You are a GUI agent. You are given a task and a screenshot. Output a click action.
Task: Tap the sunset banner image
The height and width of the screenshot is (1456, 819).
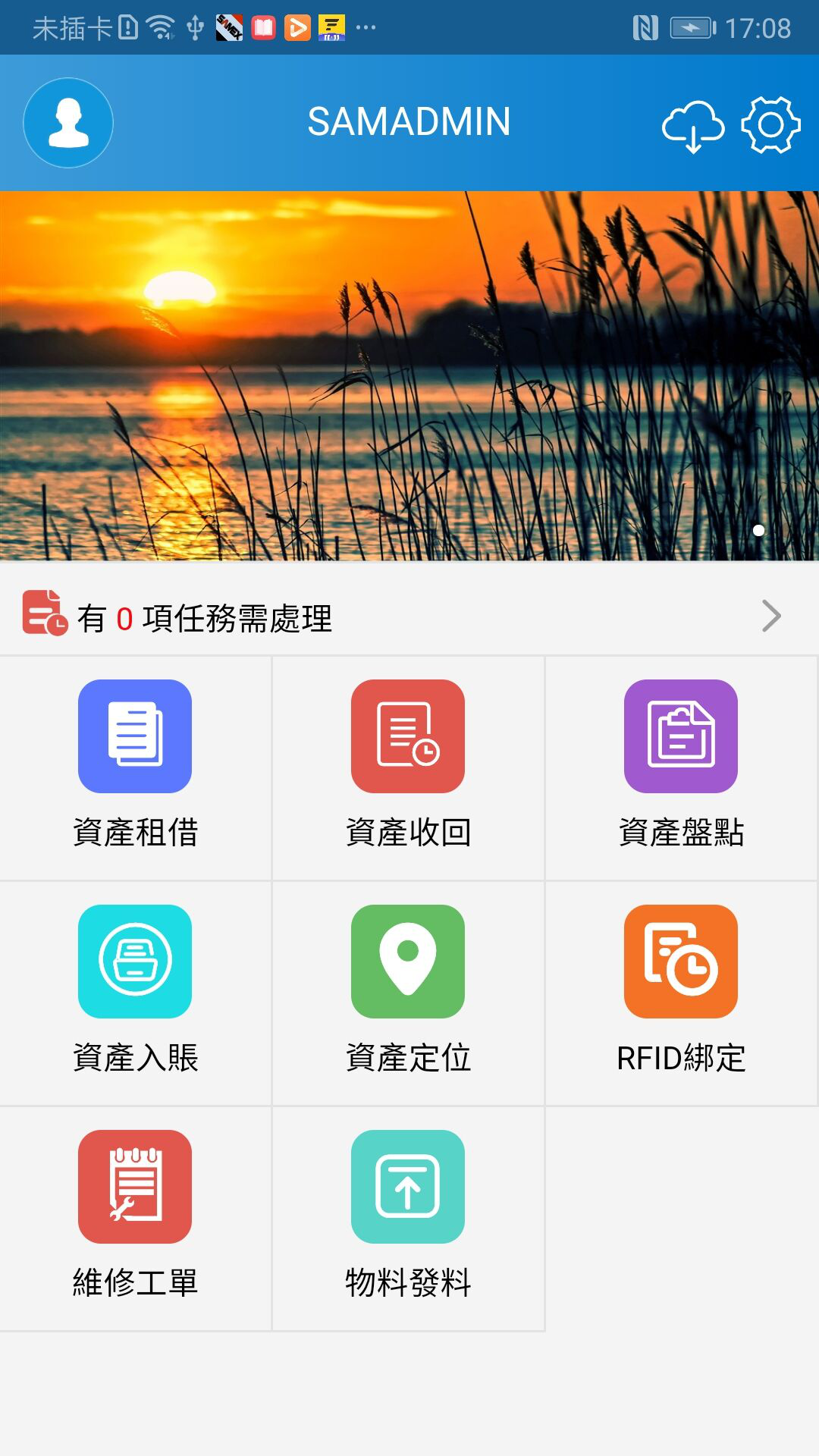click(409, 376)
